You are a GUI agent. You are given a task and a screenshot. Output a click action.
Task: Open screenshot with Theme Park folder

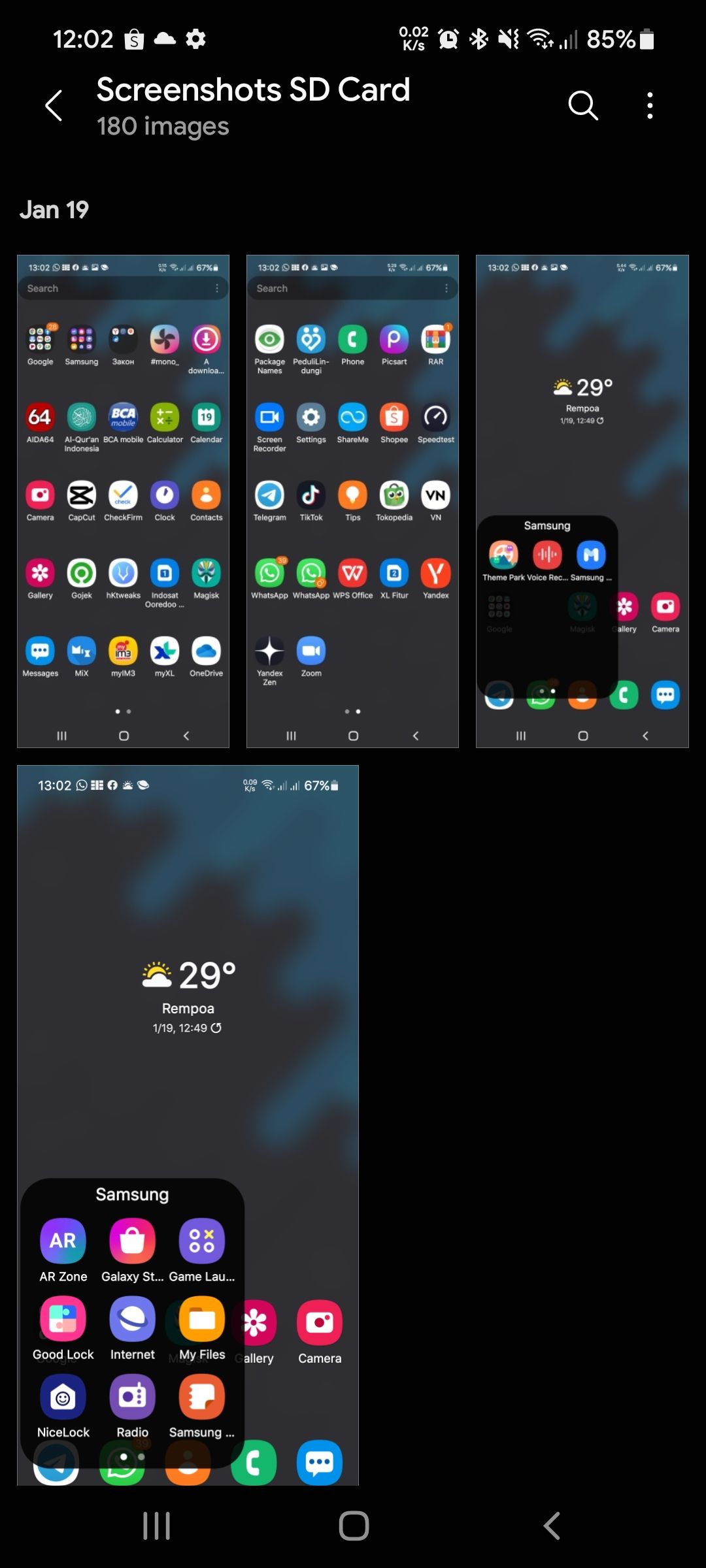coord(582,501)
